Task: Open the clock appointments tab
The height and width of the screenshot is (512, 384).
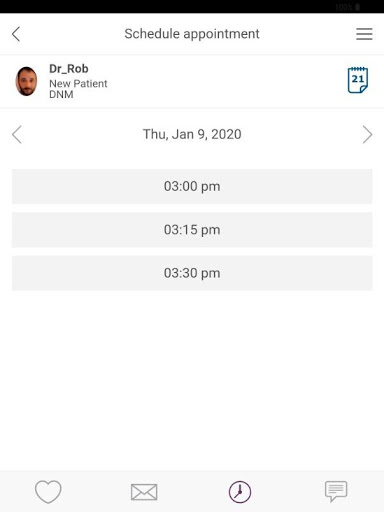Action: pos(240,492)
